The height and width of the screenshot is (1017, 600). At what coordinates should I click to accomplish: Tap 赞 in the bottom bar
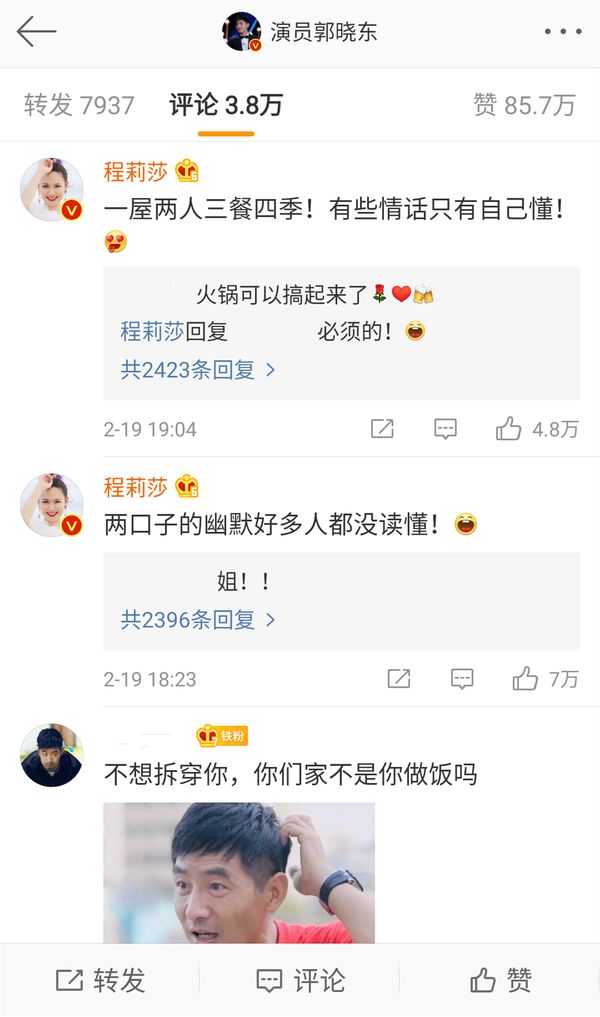pyautogui.click(x=500, y=980)
